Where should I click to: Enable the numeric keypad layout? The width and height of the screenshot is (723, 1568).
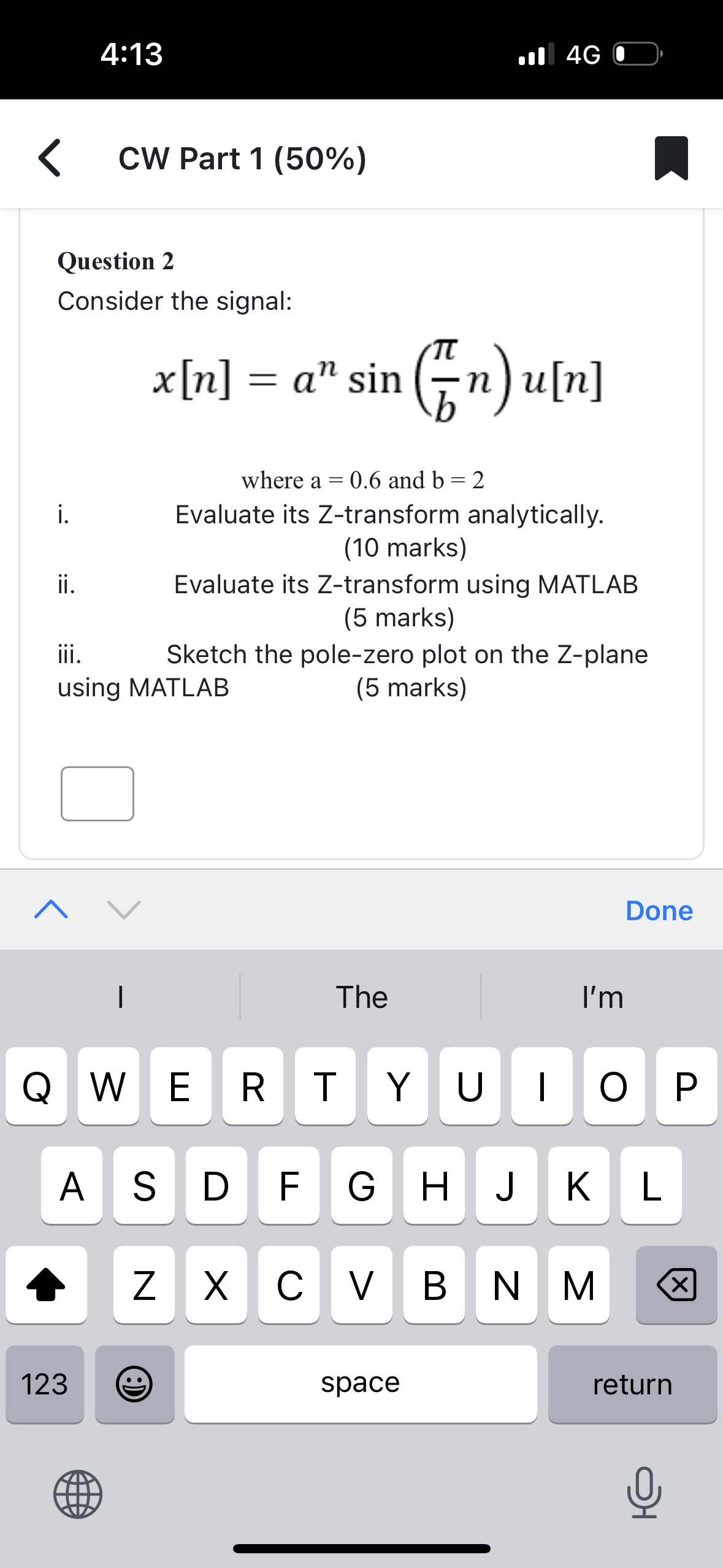[44, 1383]
